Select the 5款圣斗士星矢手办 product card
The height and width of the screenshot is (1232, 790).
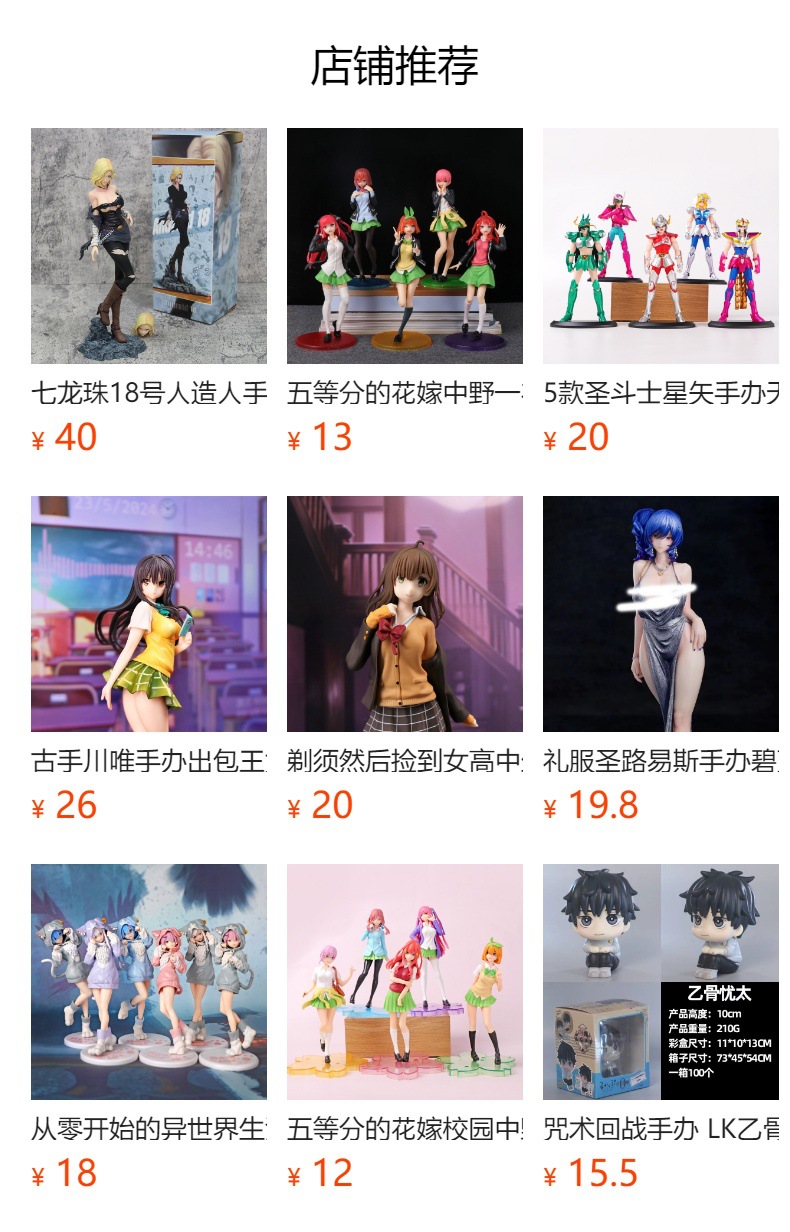(x=661, y=246)
